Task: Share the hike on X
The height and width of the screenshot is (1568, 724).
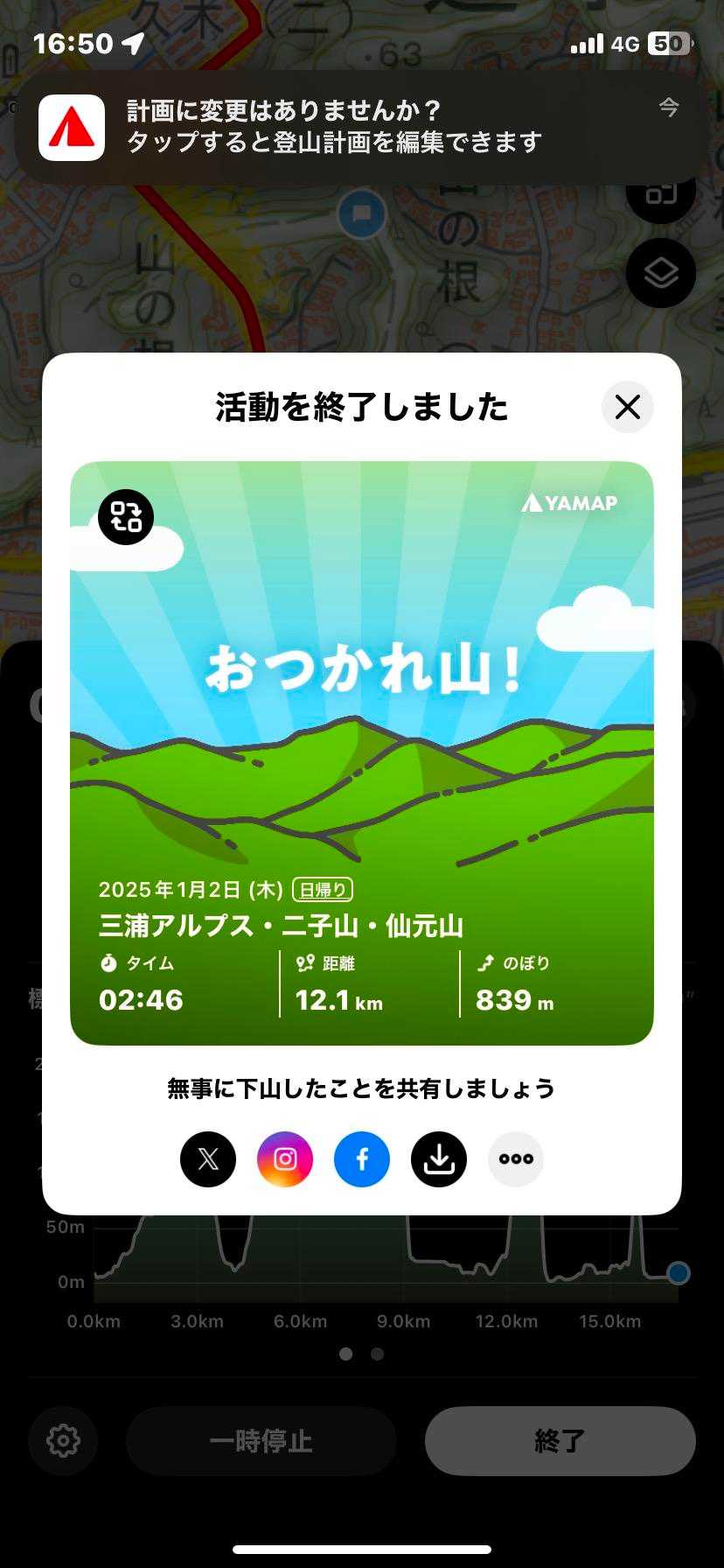Action: pos(208,1158)
